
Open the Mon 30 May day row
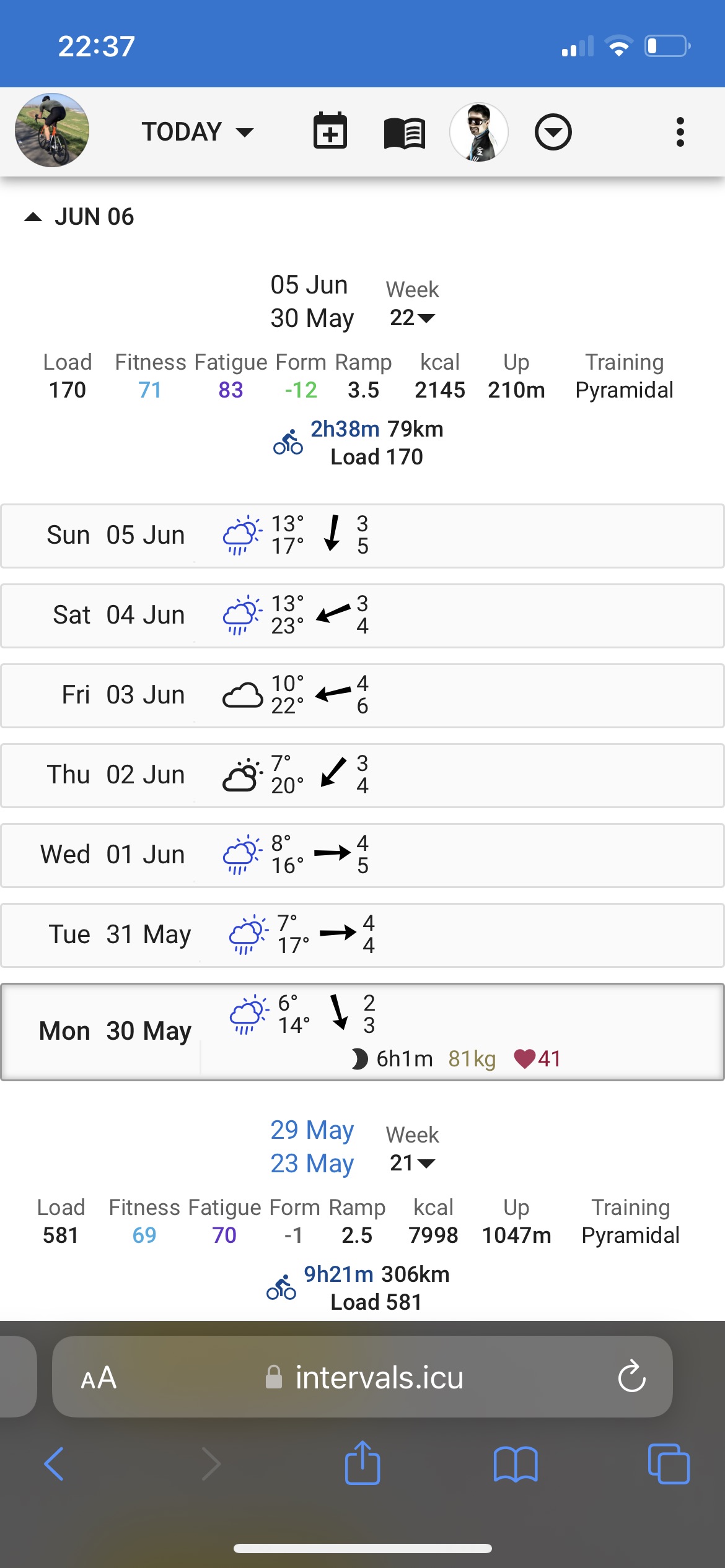tap(362, 1032)
